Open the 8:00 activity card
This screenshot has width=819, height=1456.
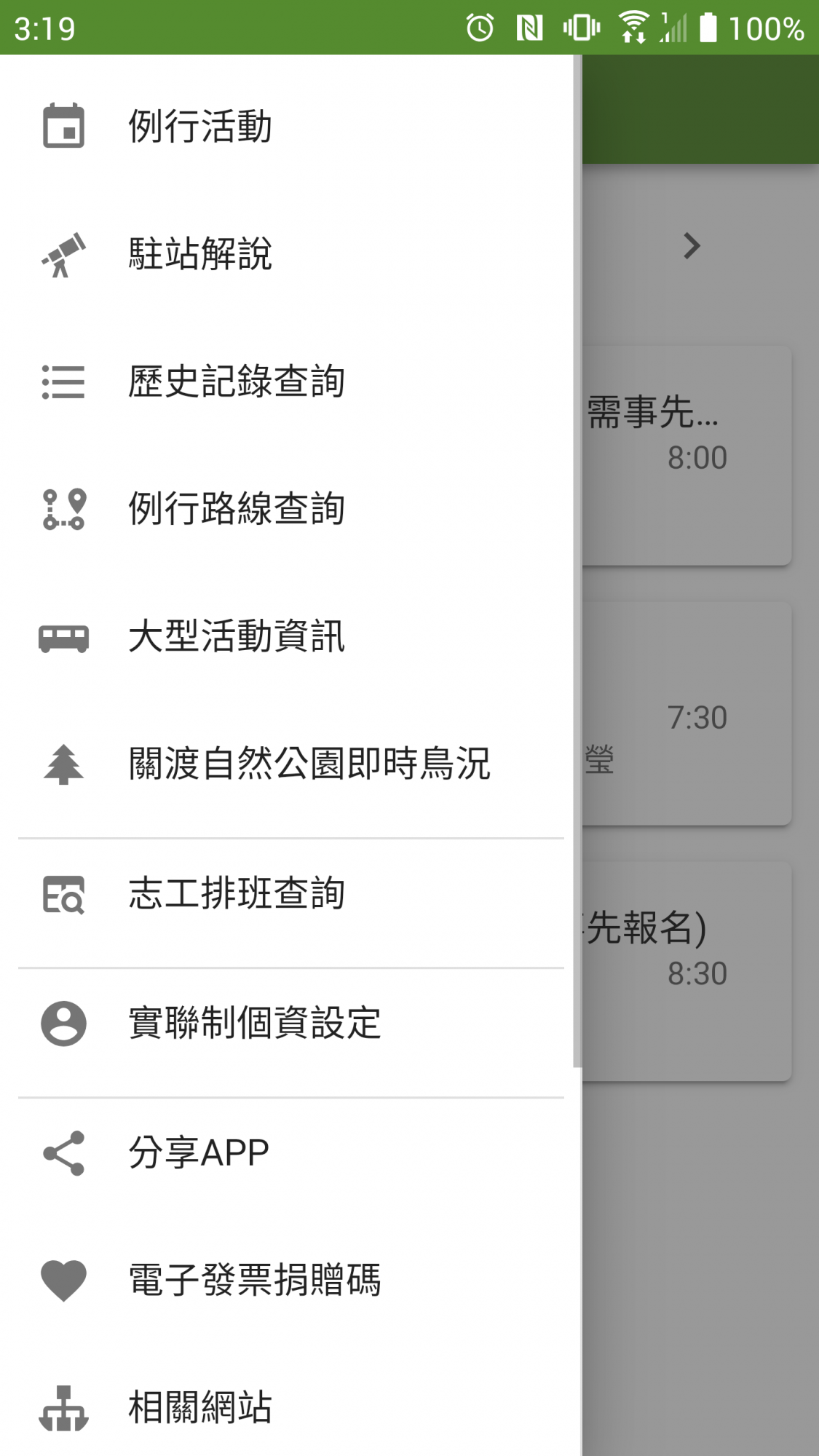pyautogui.click(x=687, y=456)
